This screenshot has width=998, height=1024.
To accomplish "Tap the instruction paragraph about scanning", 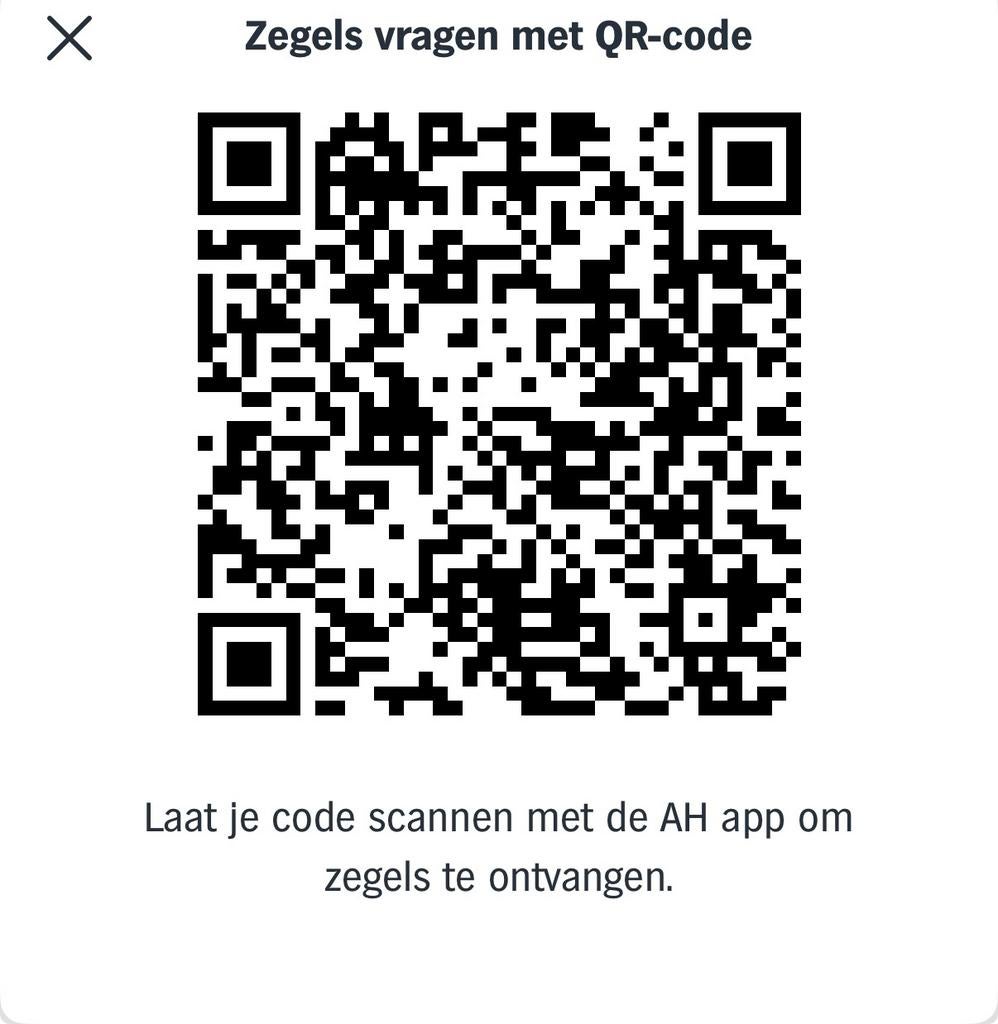I will coord(500,848).
